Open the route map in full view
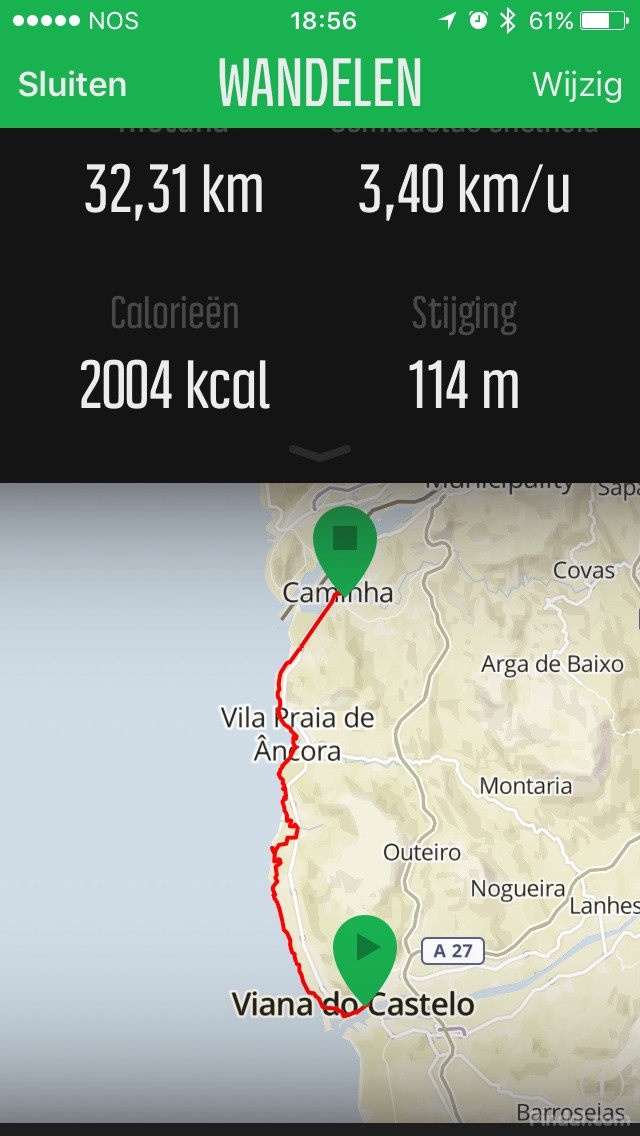Viewport: 640px width, 1136px height. 320,803
